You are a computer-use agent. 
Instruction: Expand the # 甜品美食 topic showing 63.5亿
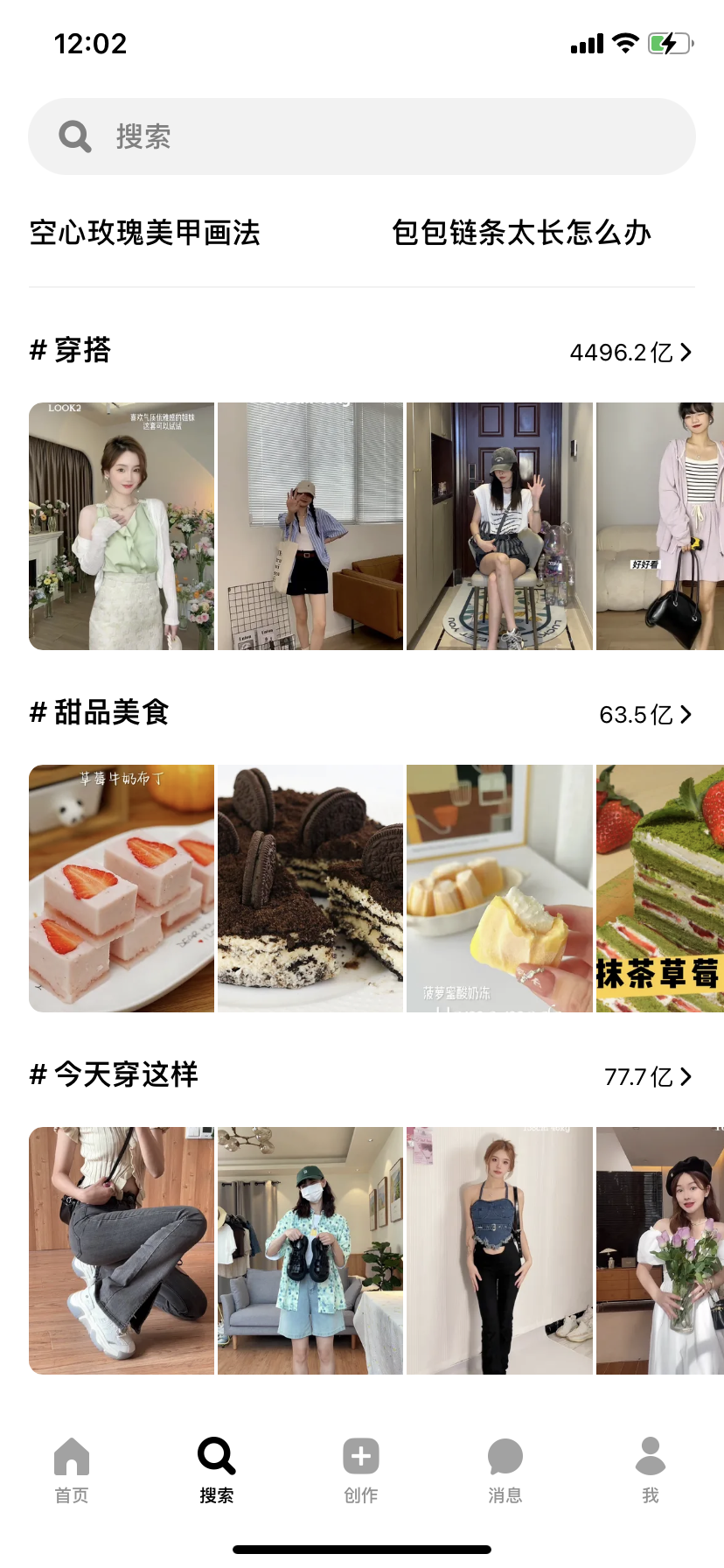click(644, 714)
